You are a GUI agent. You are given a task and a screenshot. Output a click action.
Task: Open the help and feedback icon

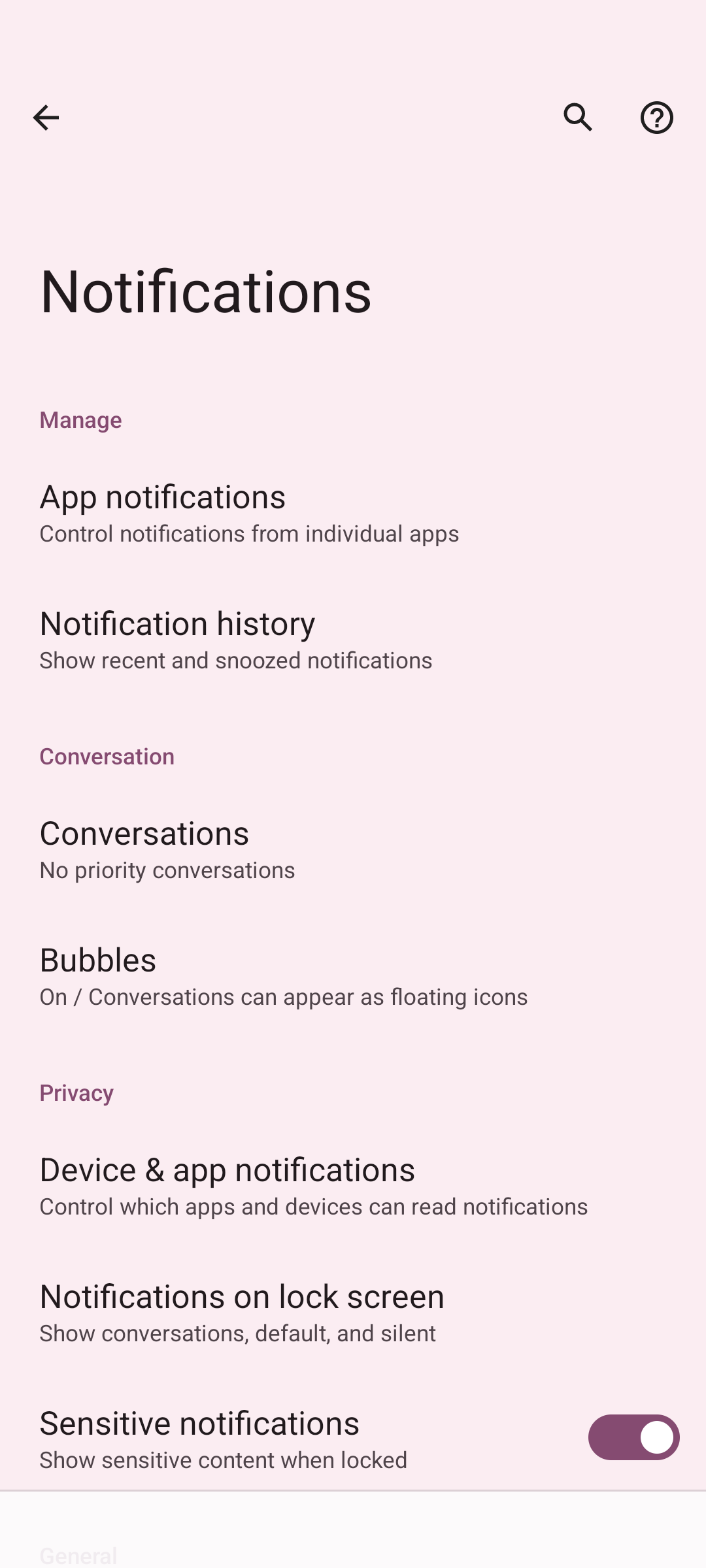pos(656,118)
